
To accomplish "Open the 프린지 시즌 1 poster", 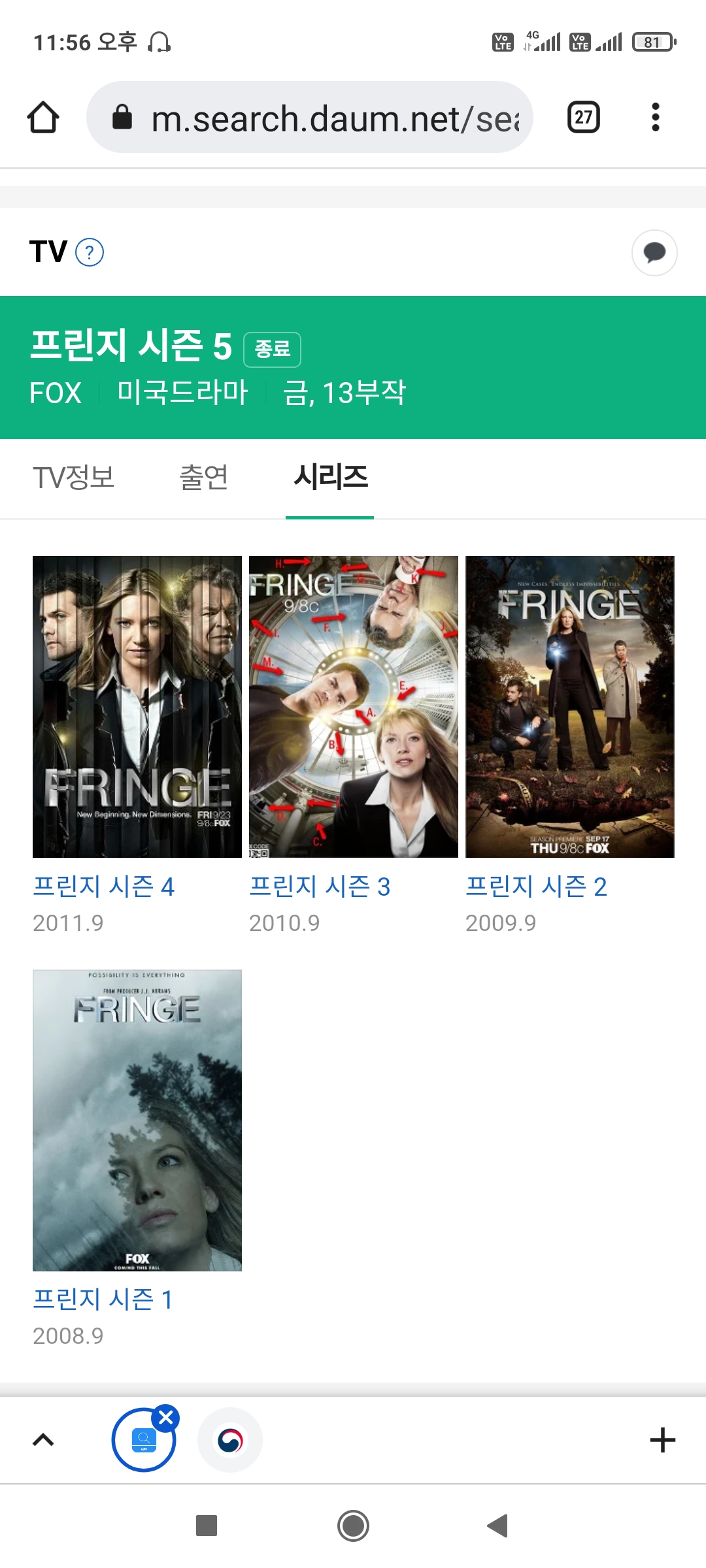I will coord(137,1120).
